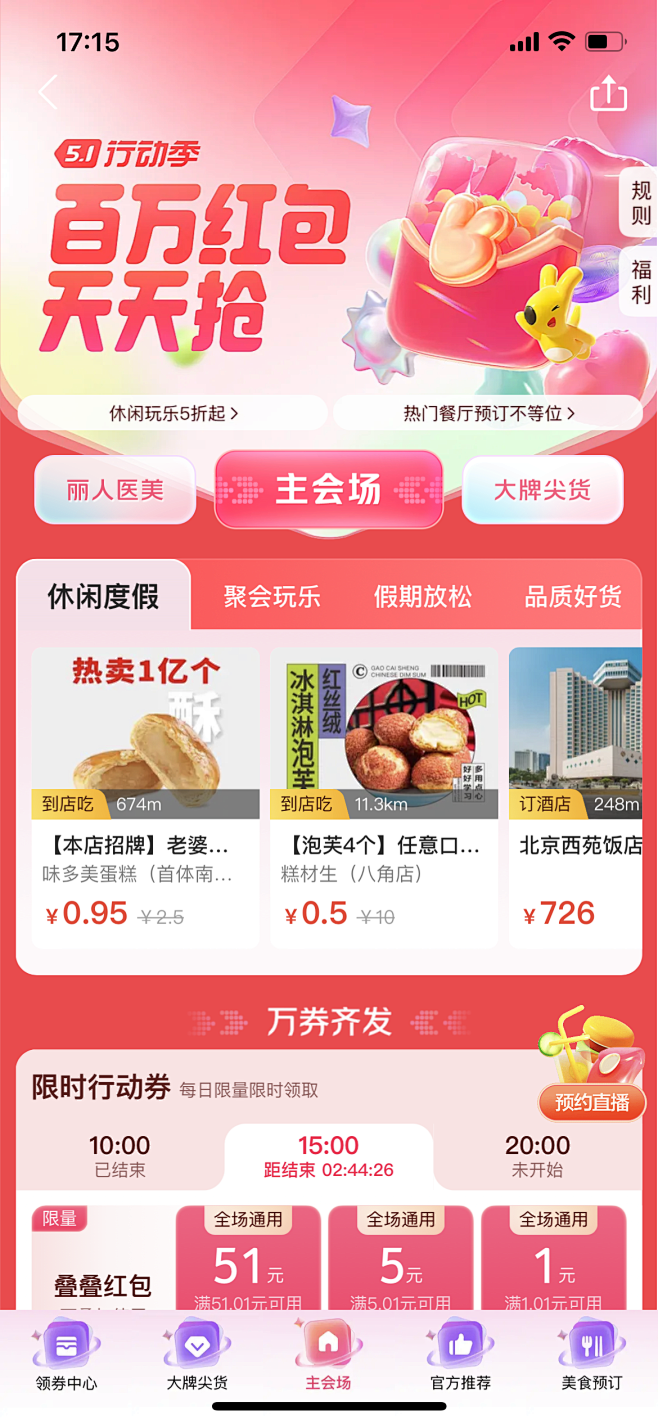The height and width of the screenshot is (1424, 658).
Task: Open the 规则 rules side tab
Action: coord(640,202)
